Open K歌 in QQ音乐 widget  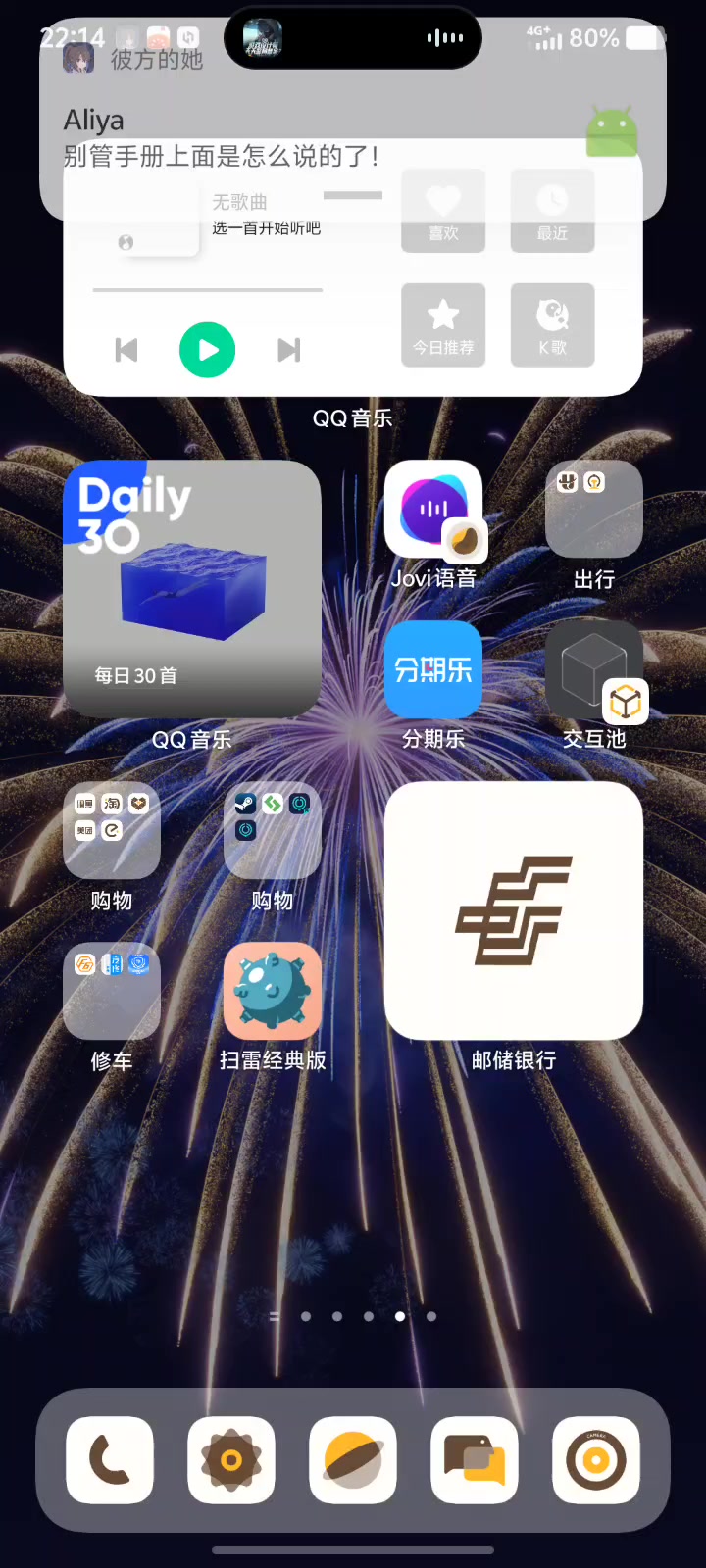coord(552,324)
